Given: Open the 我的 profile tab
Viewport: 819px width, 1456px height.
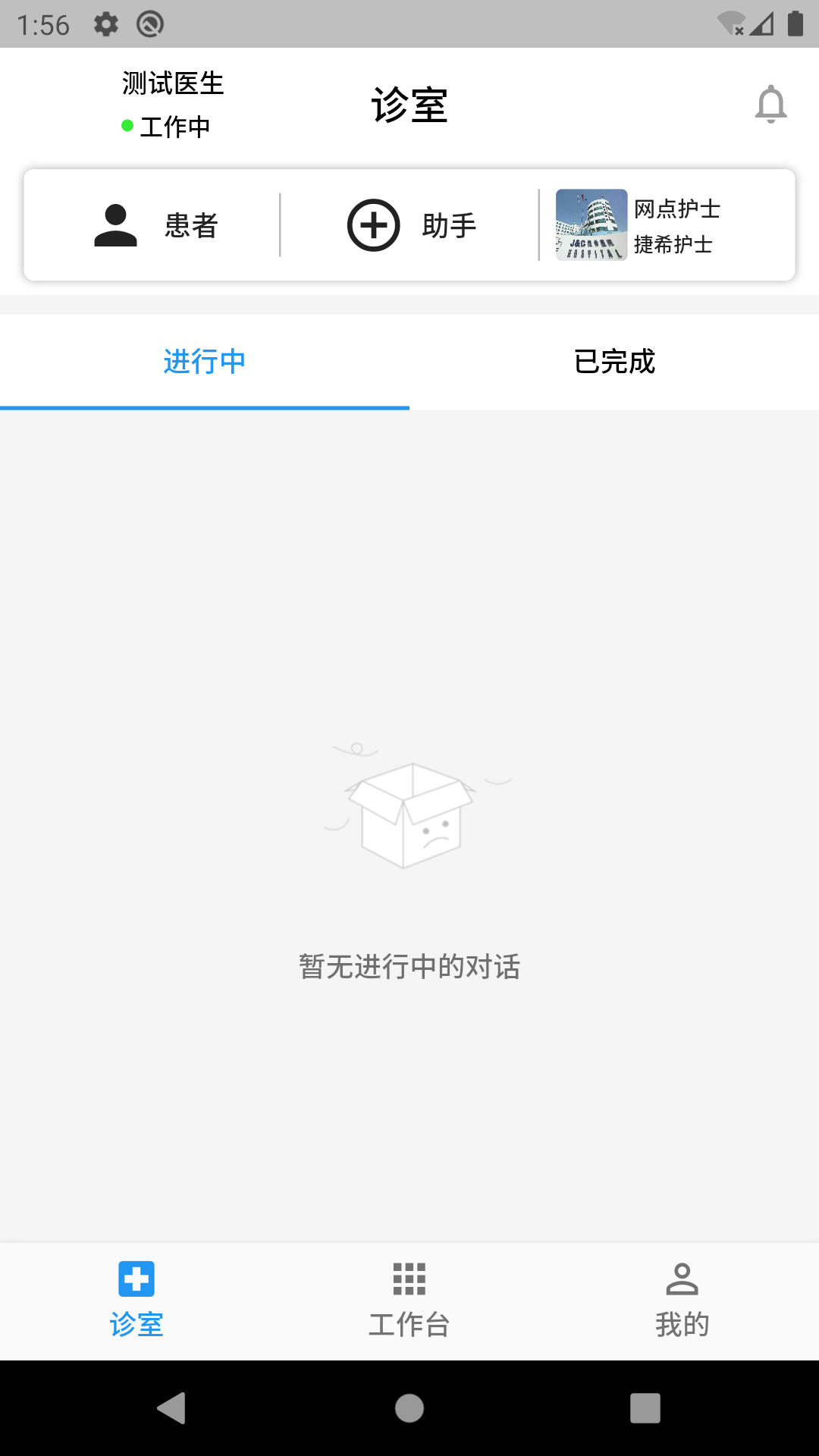Looking at the screenshot, I should (x=682, y=1300).
